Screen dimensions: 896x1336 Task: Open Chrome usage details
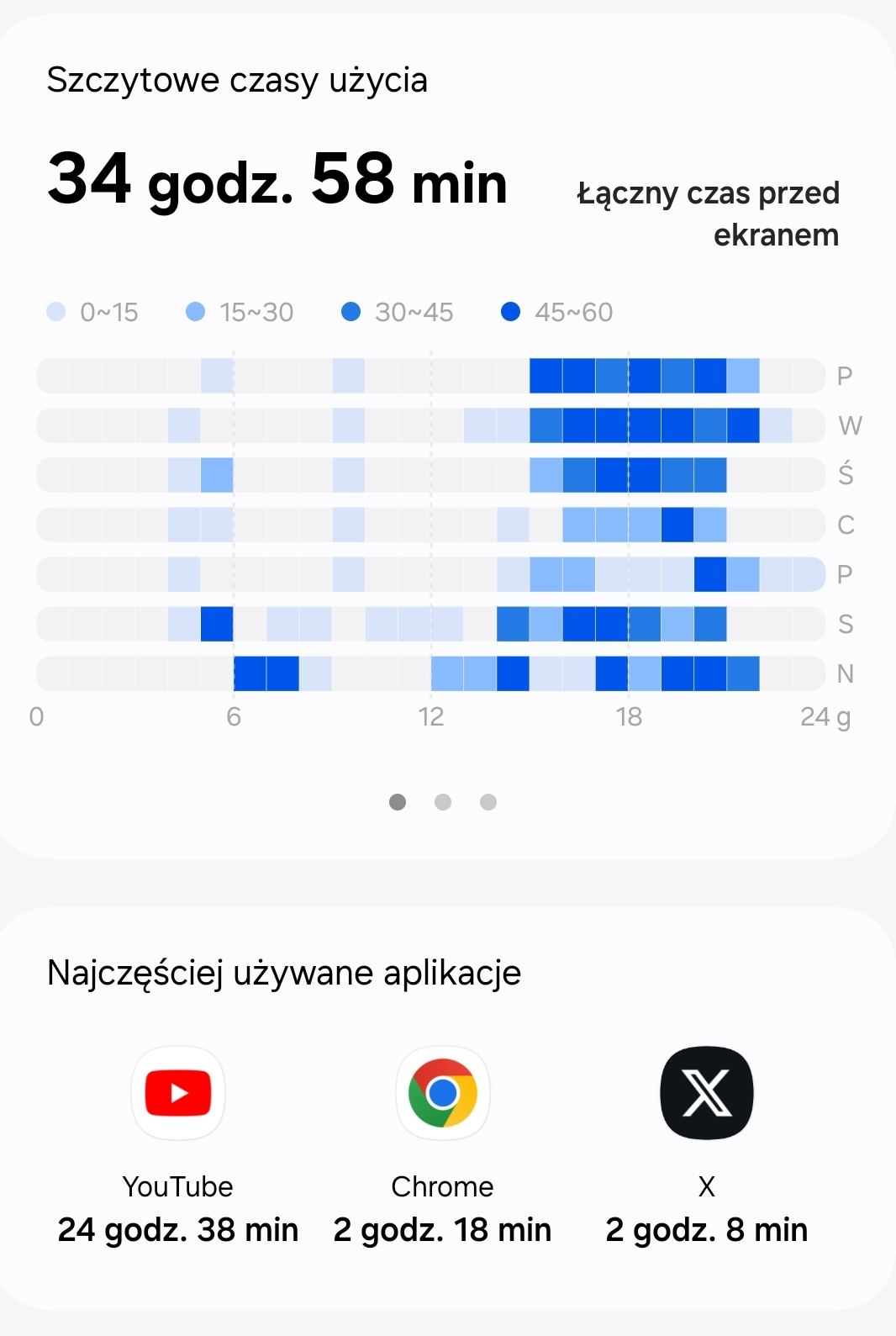[x=442, y=1094]
